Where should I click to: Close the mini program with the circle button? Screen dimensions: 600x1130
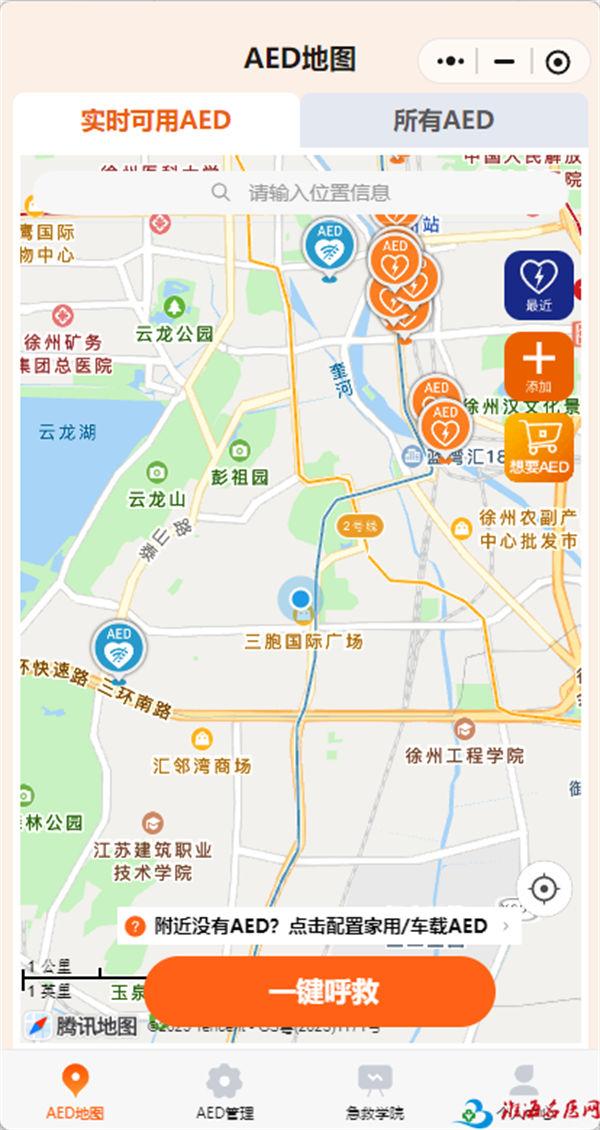(558, 62)
